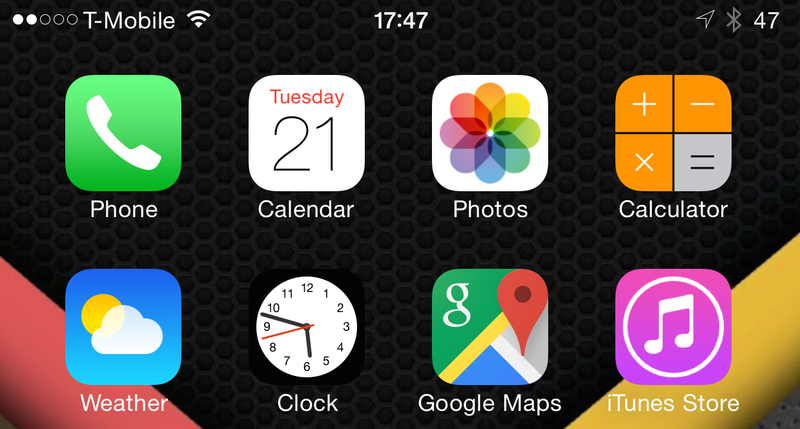Open the iTunes Store app
The width and height of the screenshot is (800, 429).
pyautogui.click(x=673, y=327)
